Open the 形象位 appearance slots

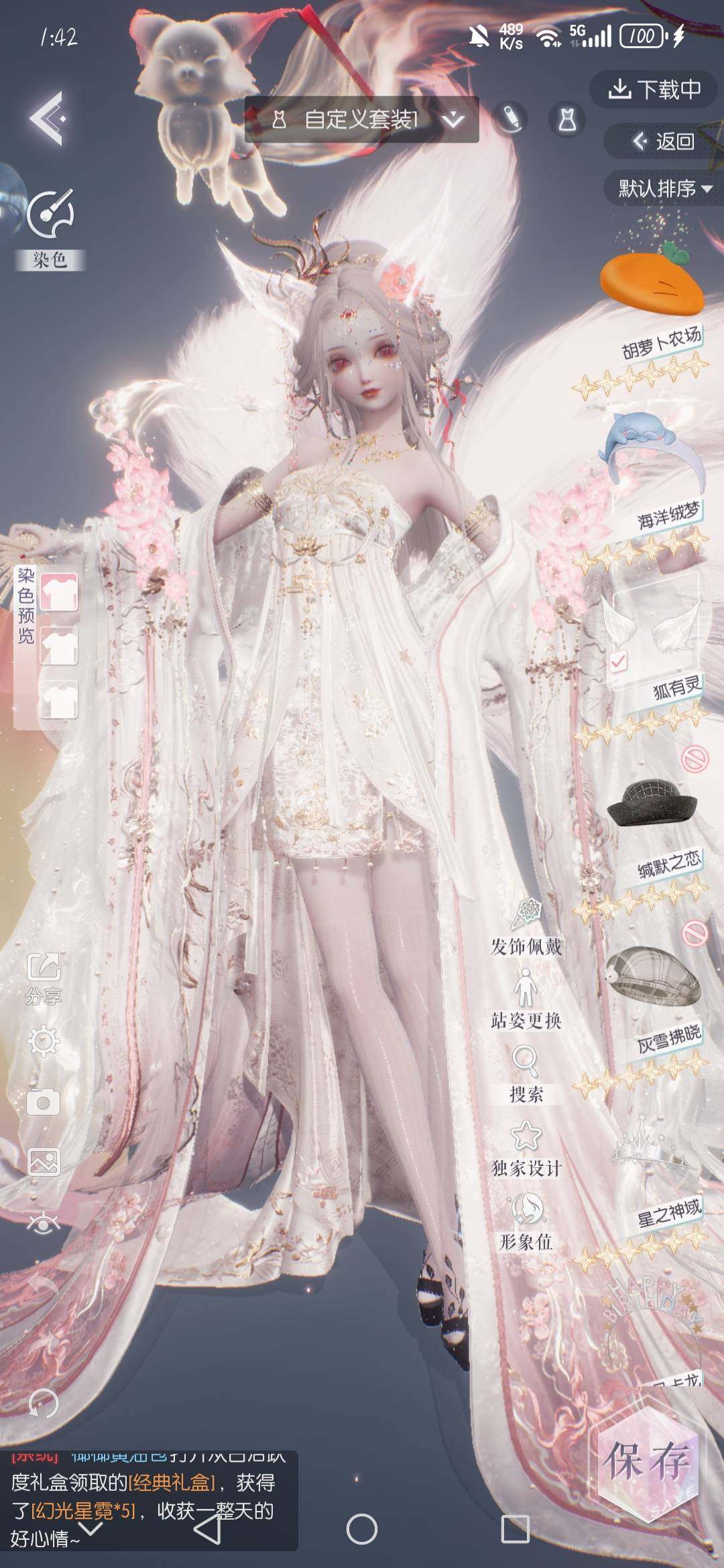point(526,1221)
